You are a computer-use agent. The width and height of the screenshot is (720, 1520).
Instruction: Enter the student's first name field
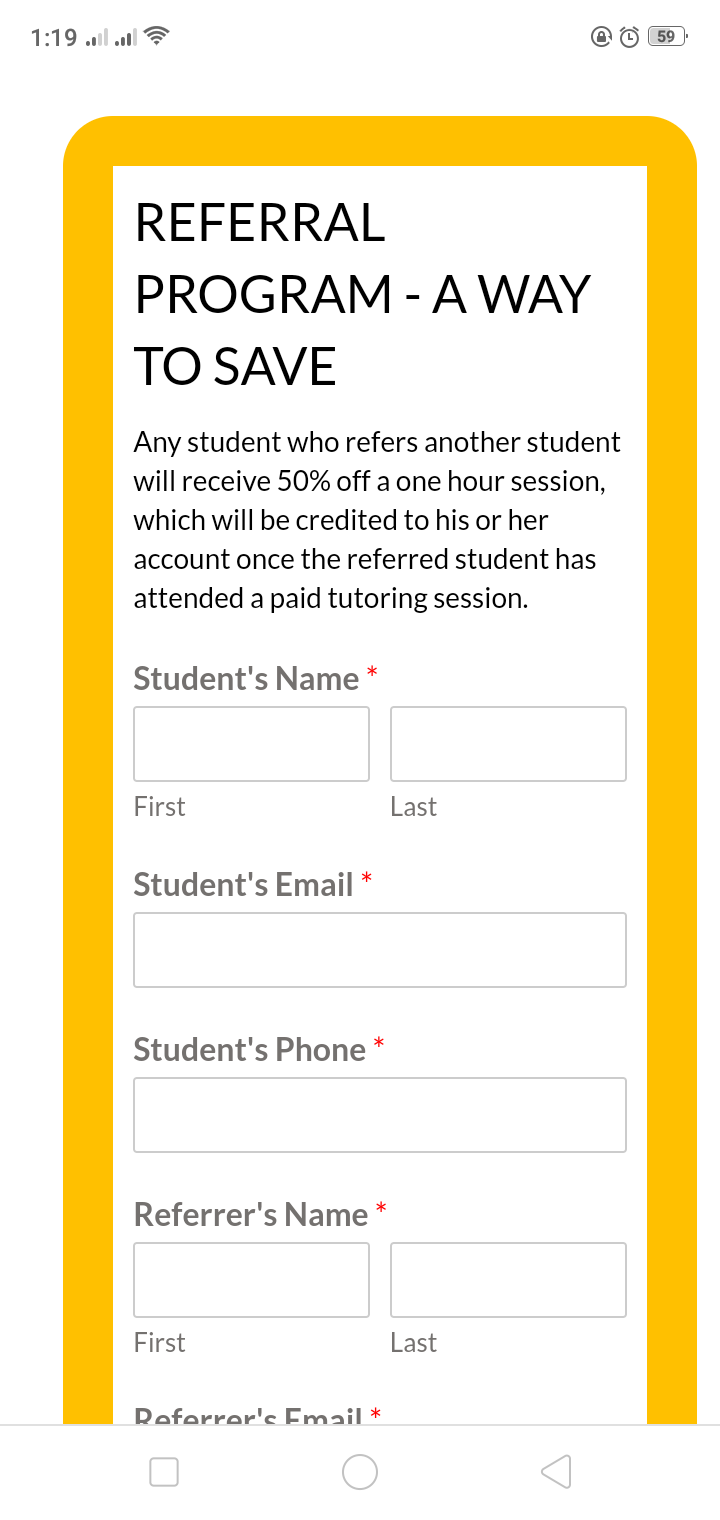point(251,744)
